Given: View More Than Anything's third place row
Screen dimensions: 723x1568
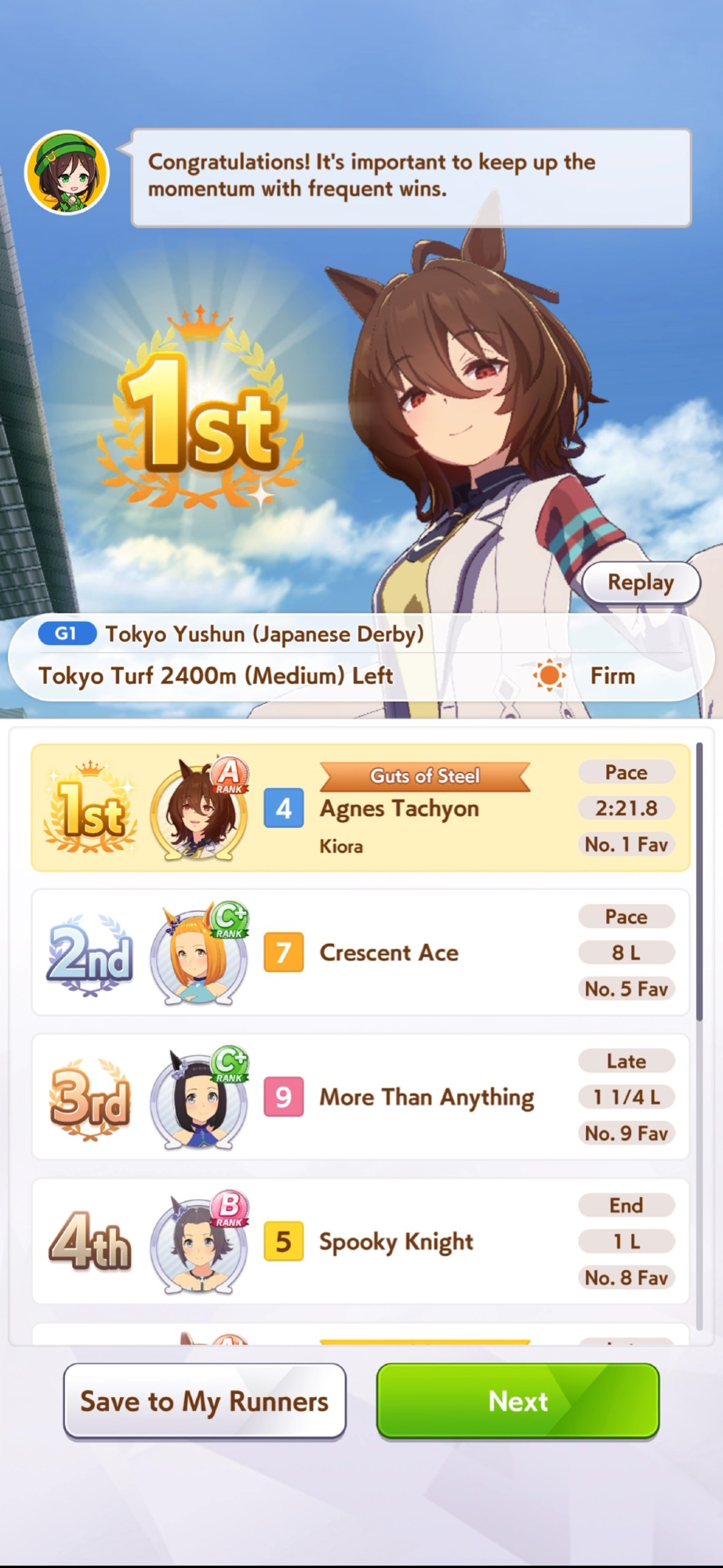Looking at the screenshot, I should point(361,1097).
